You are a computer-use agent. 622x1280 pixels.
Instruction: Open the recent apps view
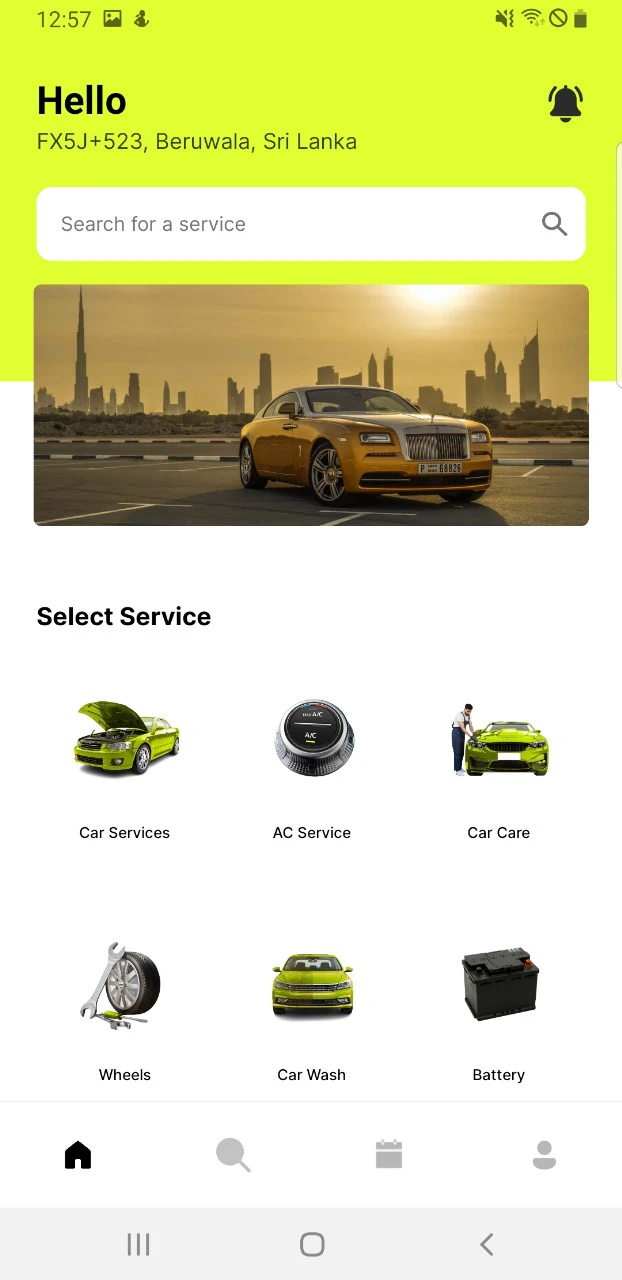pyautogui.click(x=138, y=1244)
